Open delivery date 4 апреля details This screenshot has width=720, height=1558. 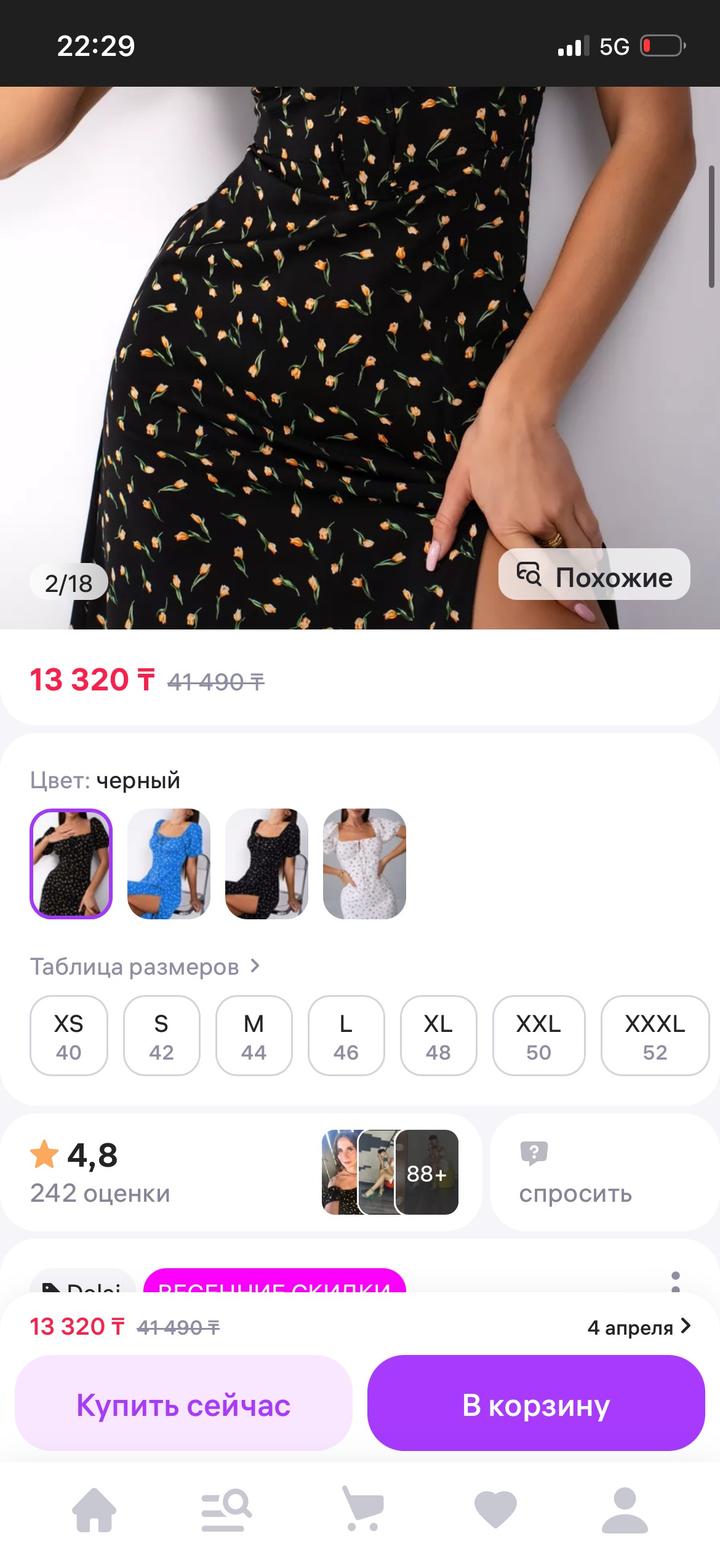coord(639,1327)
